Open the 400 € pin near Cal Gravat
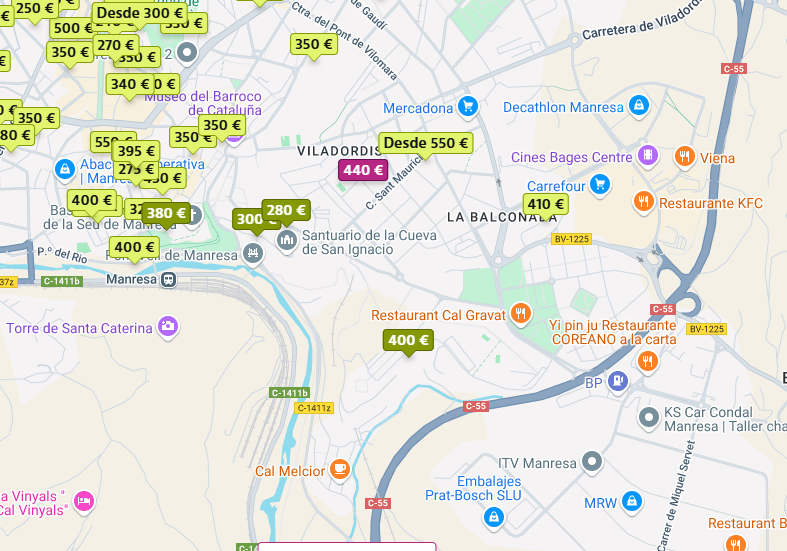Viewport: 787px width, 551px height. (x=408, y=340)
